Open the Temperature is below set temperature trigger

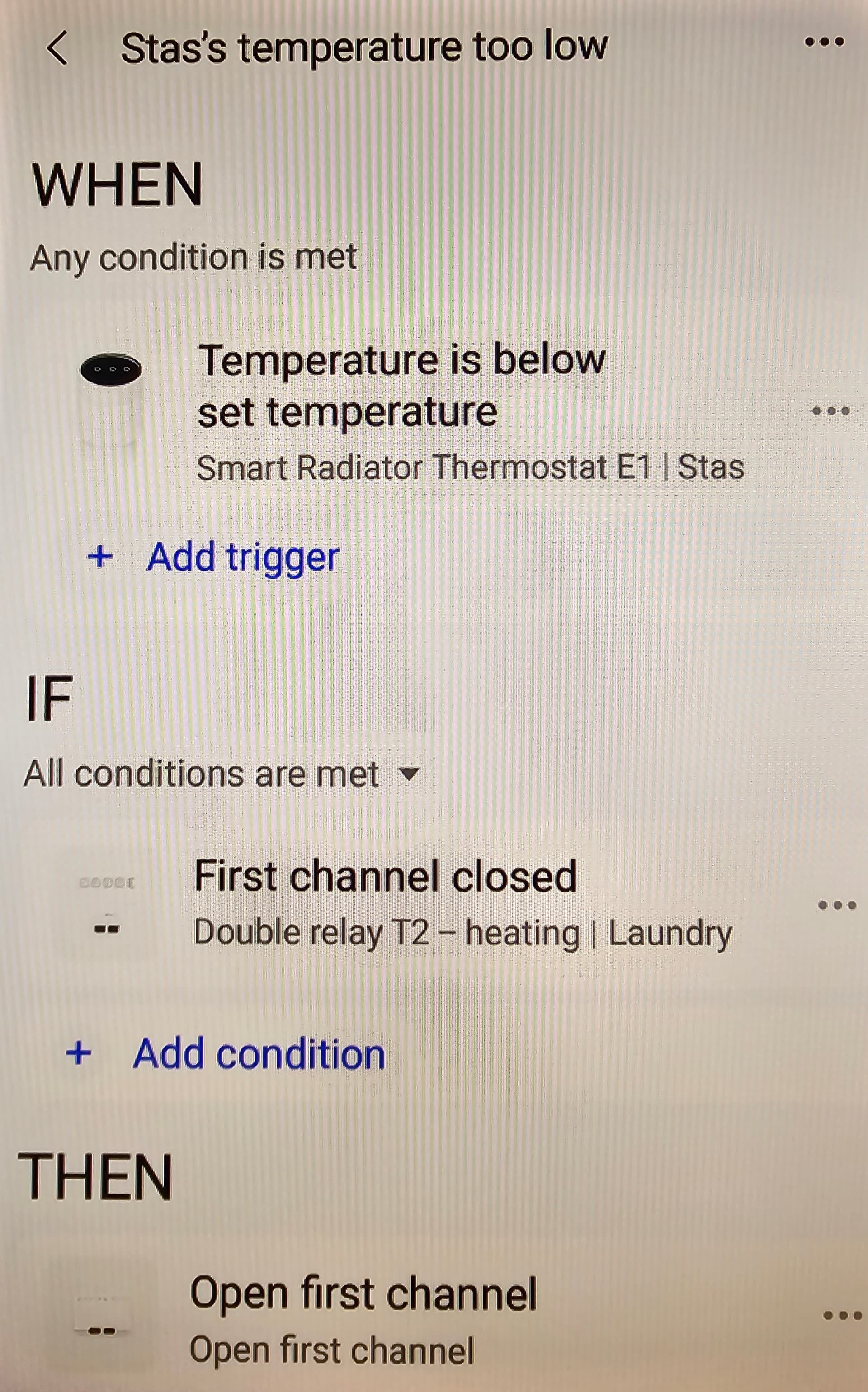coord(402,386)
